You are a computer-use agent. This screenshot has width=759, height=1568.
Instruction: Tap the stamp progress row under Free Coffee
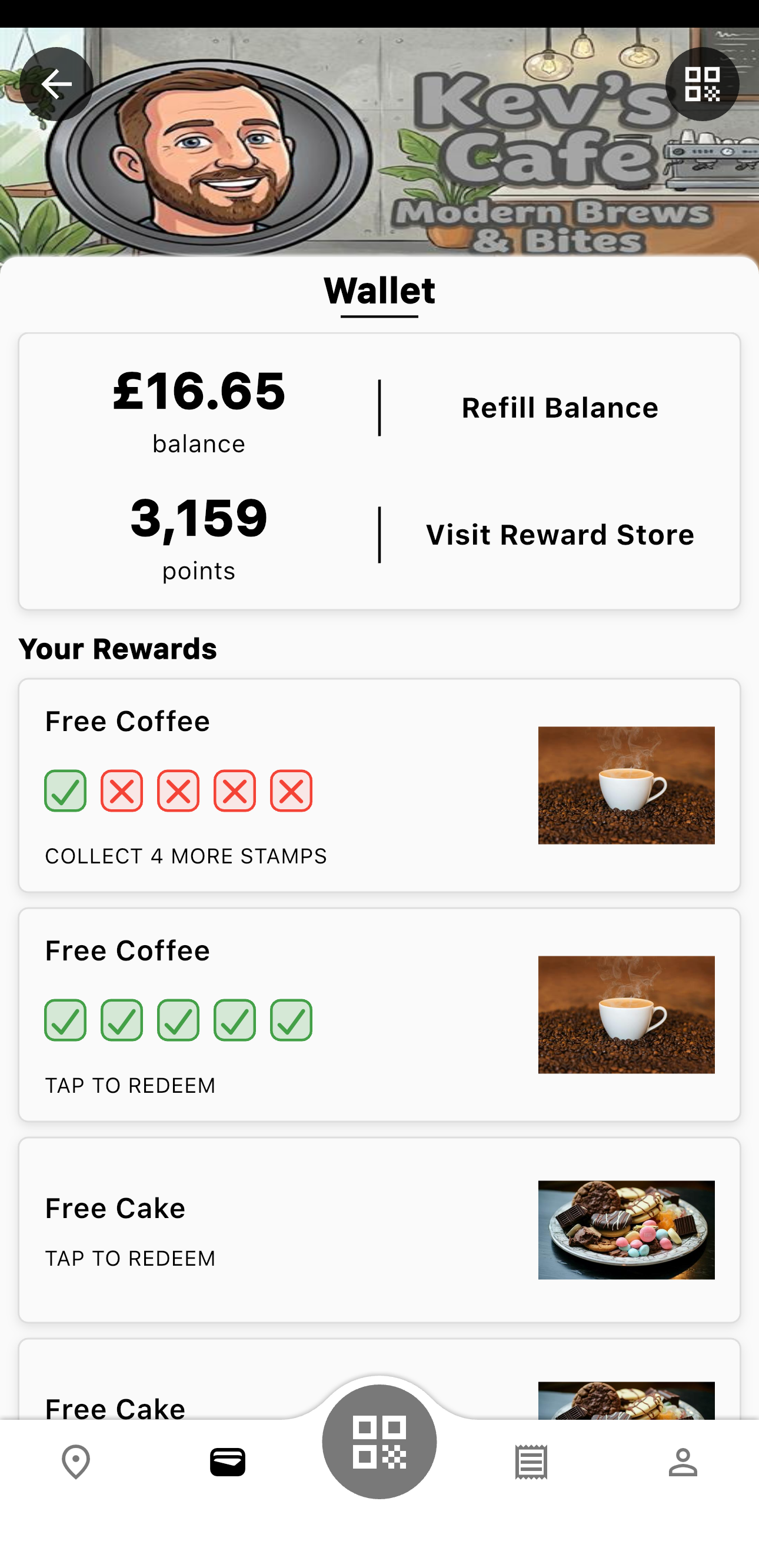178,790
